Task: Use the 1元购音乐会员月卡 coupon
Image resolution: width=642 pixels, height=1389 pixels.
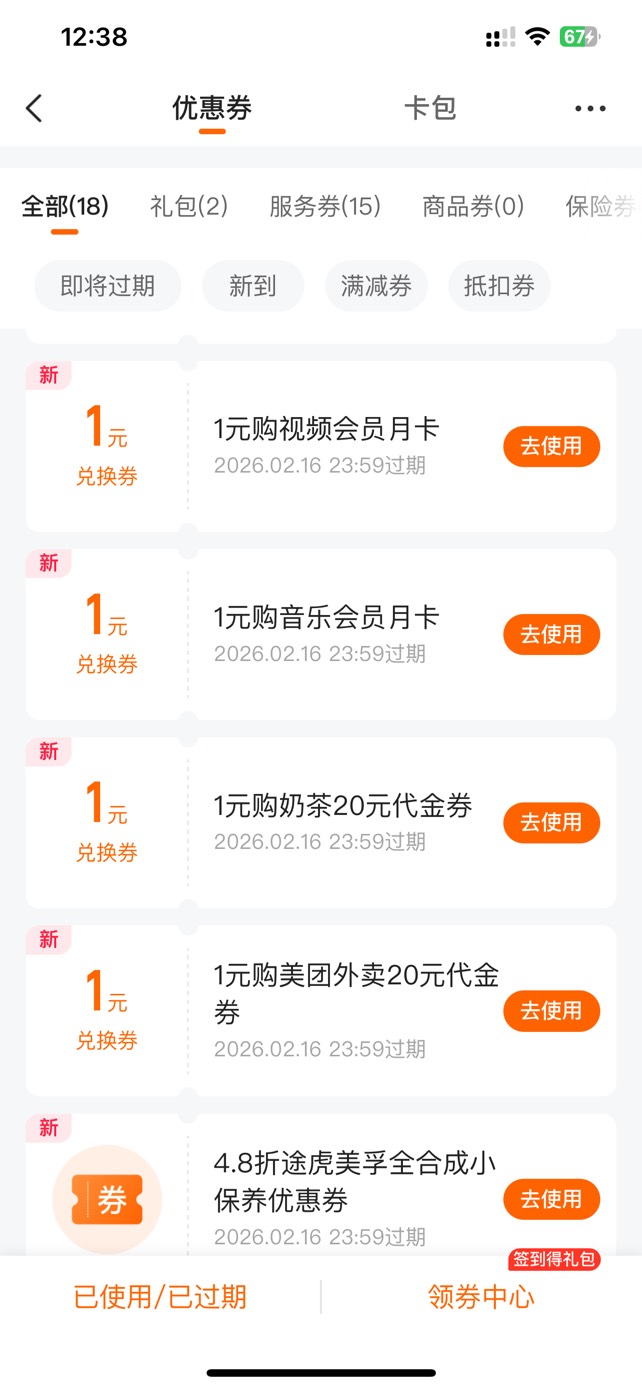Action: [551, 634]
